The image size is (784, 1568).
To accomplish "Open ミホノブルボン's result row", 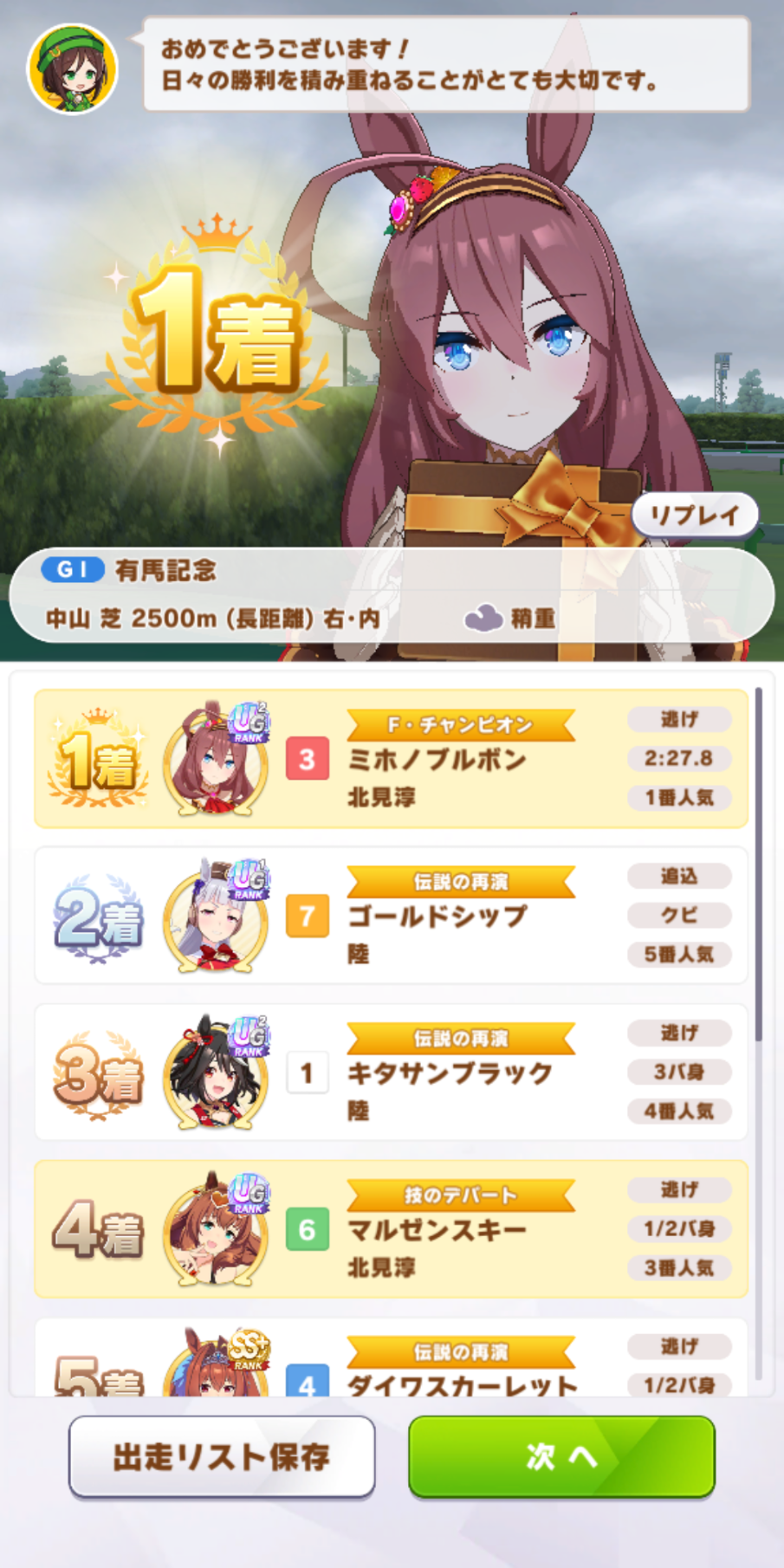I will [x=391, y=759].
